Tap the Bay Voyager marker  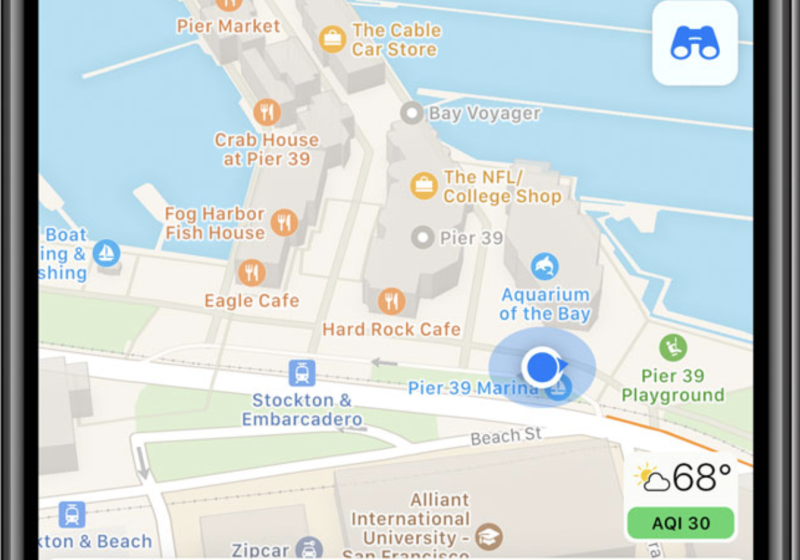click(x=411, y=113)
